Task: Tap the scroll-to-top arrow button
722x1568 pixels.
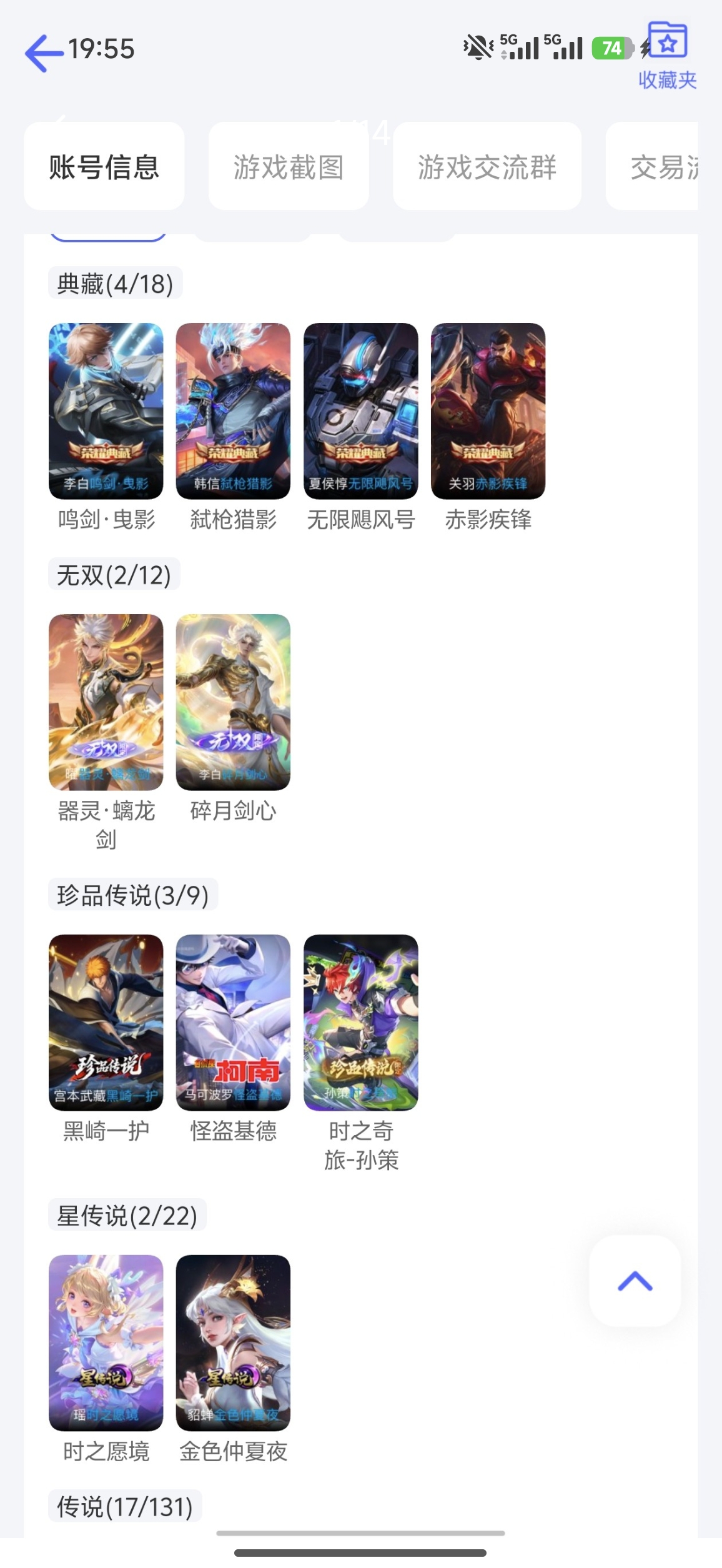Action: (x=635, y=1281)
